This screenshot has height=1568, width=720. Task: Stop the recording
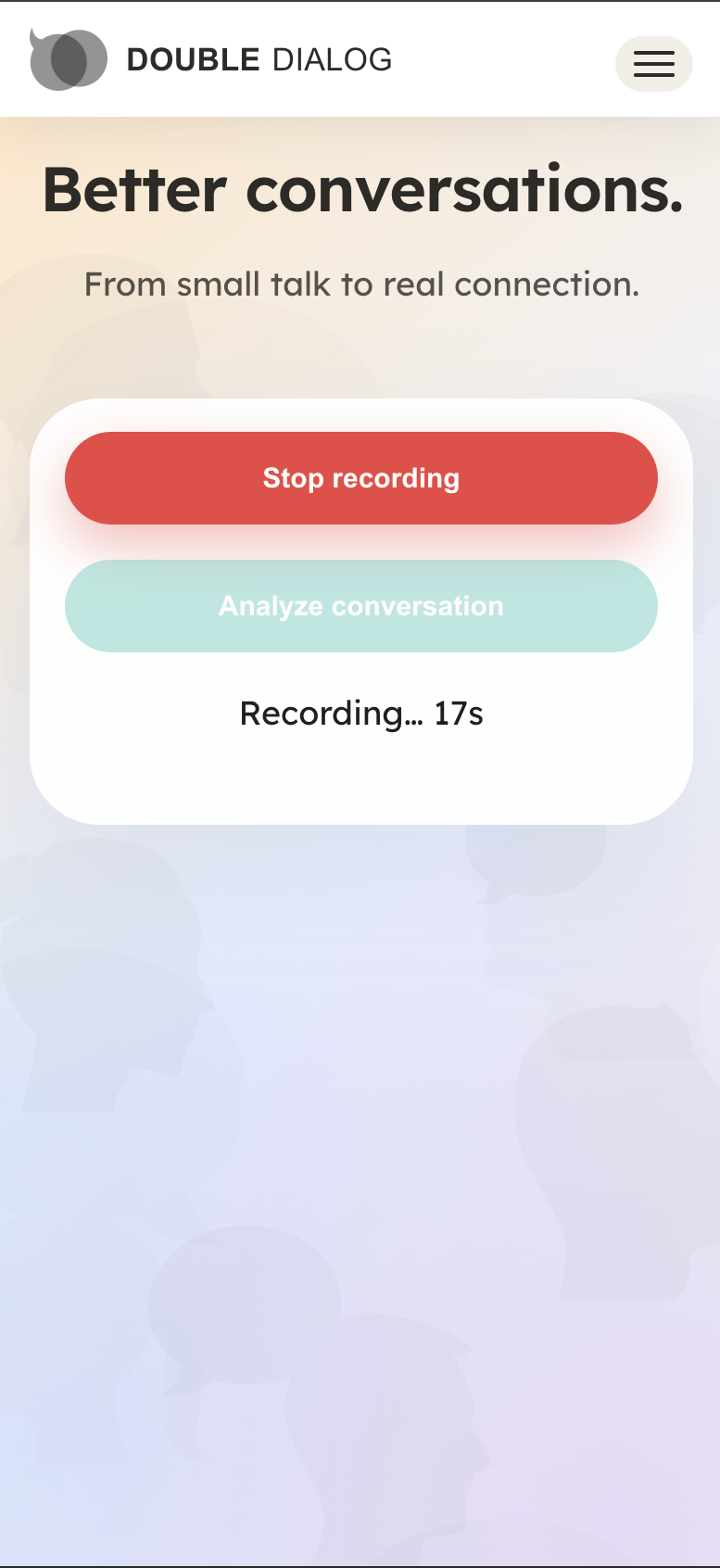point(360,478)
